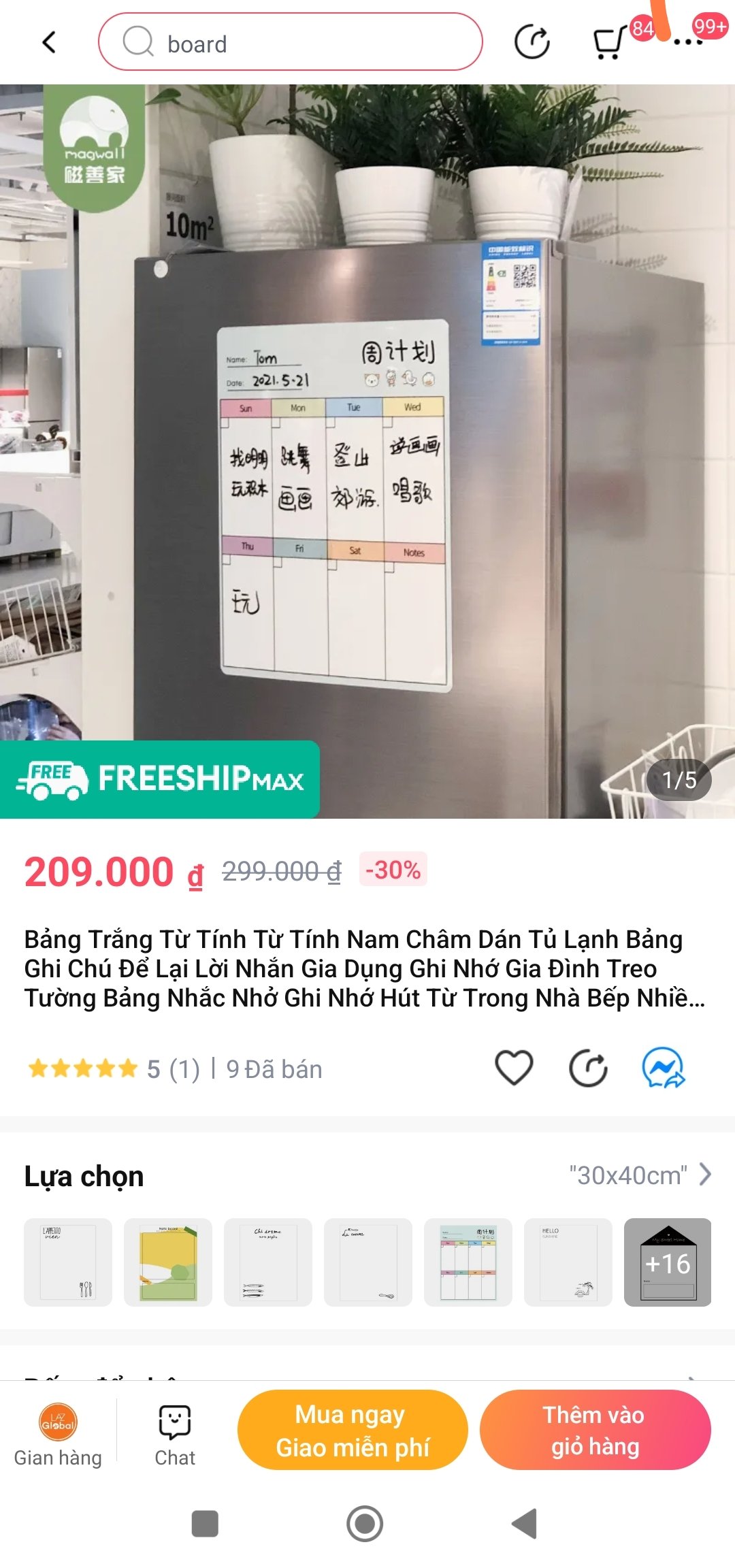Screen dimensions: 735x1568
Task: Expand the "30x40cm" variant options
Action: 640,1175
